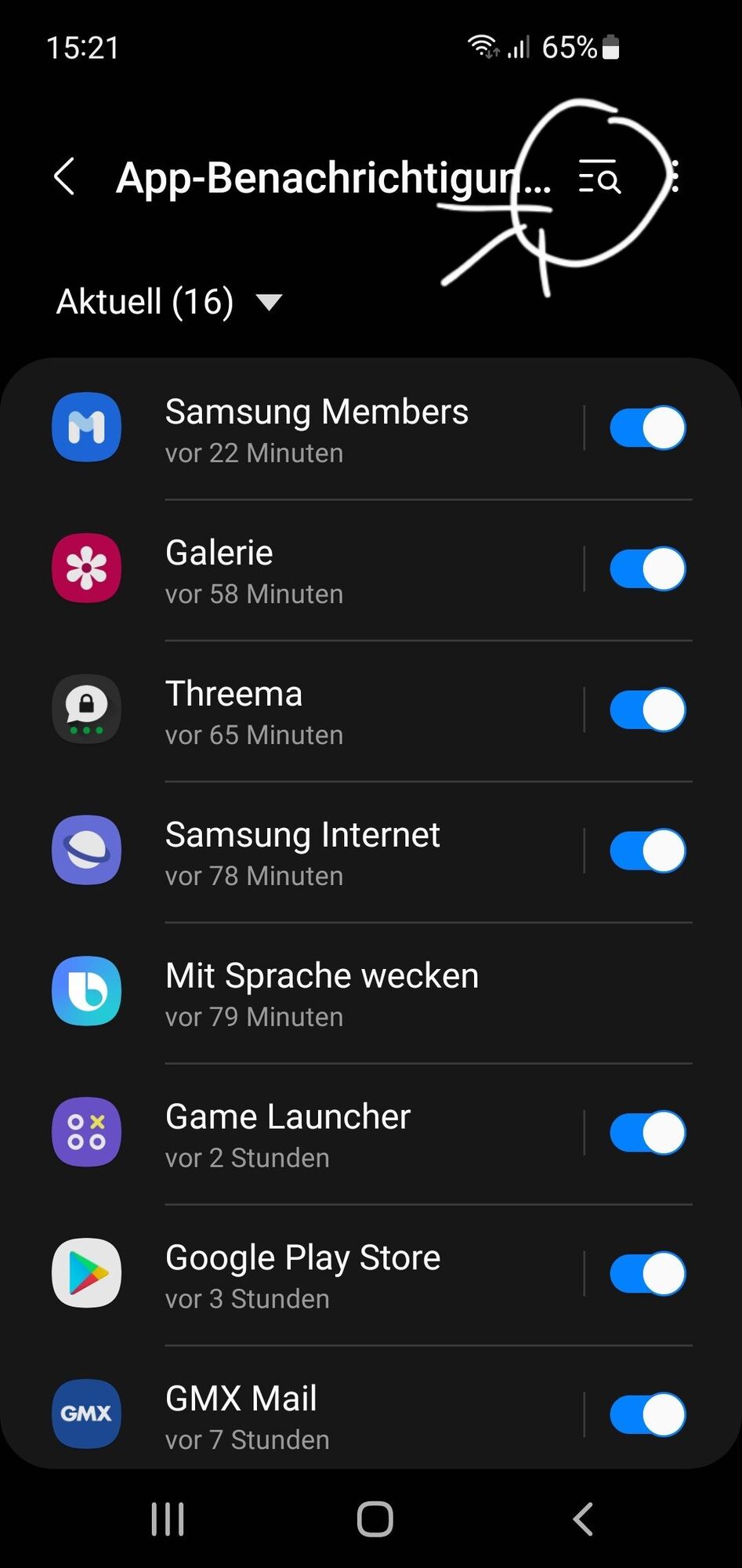
Task: Open Galerie notification settings
Action: (x=254, y=569)
